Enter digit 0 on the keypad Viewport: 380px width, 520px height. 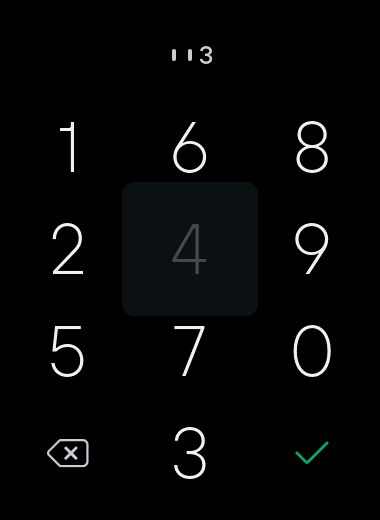[312, 351]
